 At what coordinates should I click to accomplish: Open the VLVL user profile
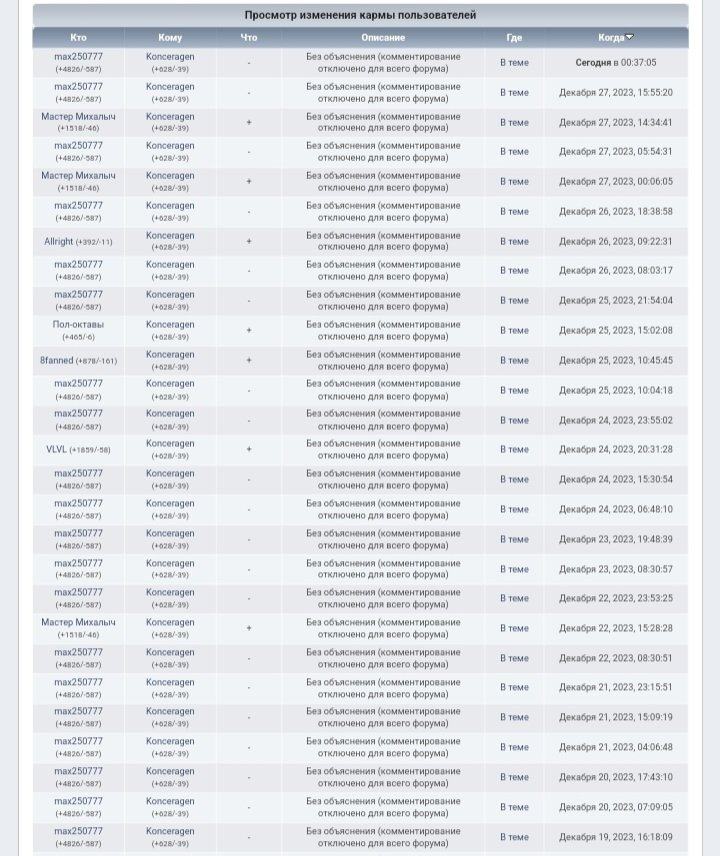click(56, 449)
